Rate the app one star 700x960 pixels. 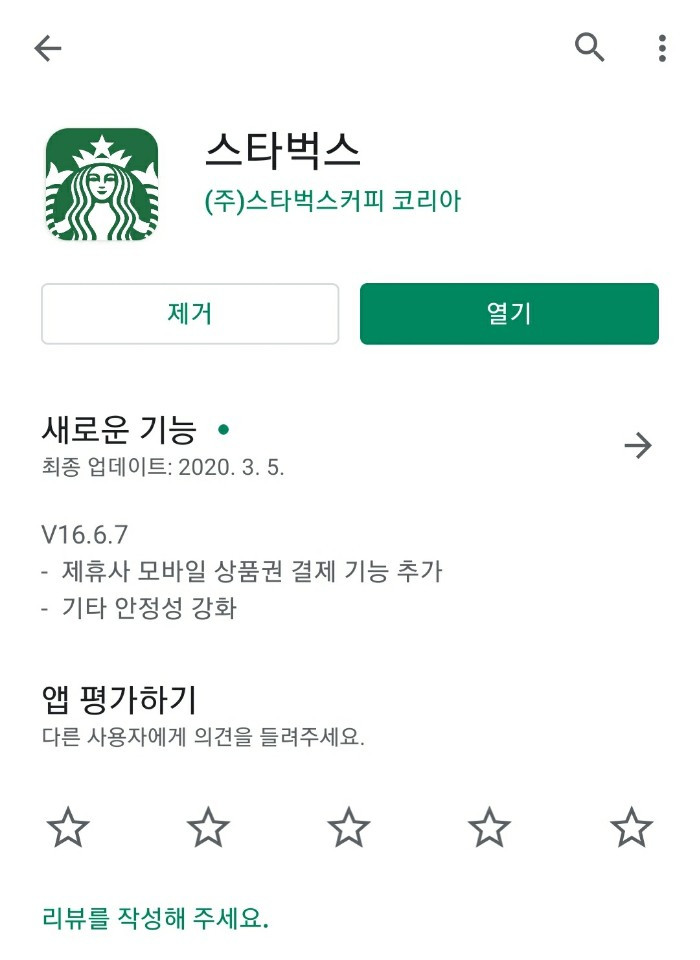[68, 827]
